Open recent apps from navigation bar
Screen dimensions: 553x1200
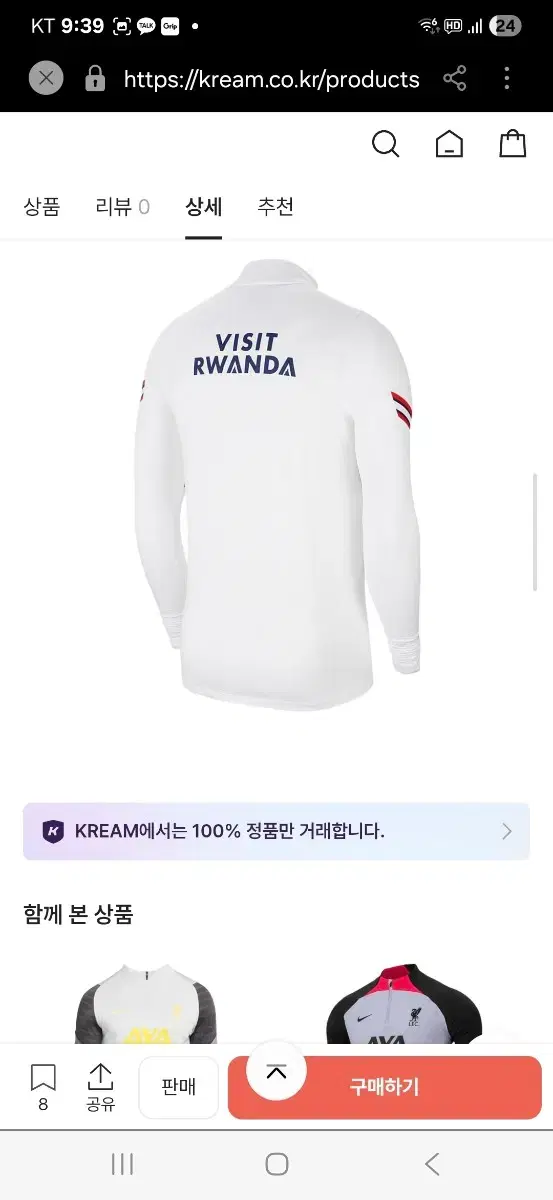[122, 1164]
